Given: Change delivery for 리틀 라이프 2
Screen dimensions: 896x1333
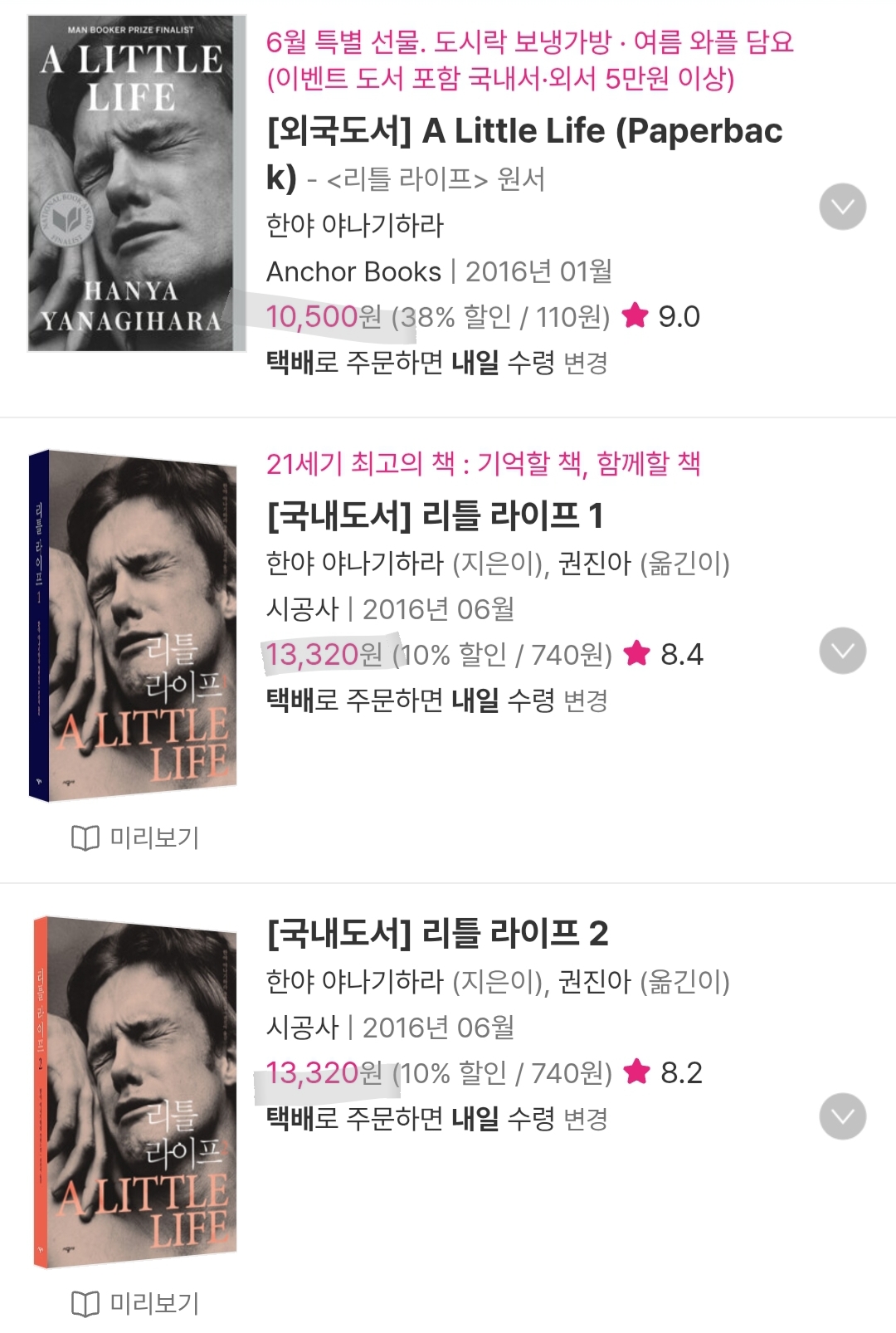Looking at the screenshot, I should (586, 1120).
